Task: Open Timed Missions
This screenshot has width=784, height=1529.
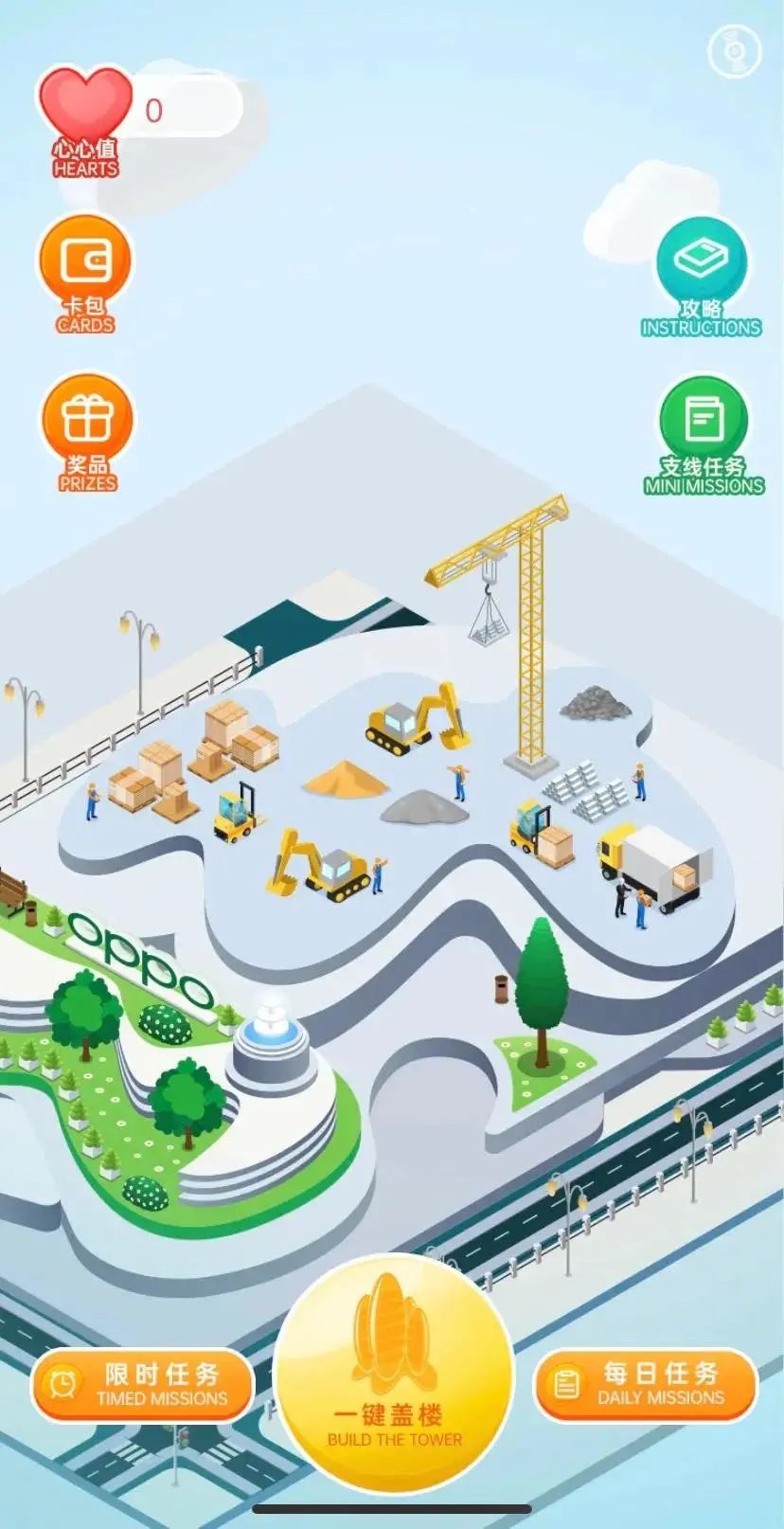Action: click(x=143, y=1384)
